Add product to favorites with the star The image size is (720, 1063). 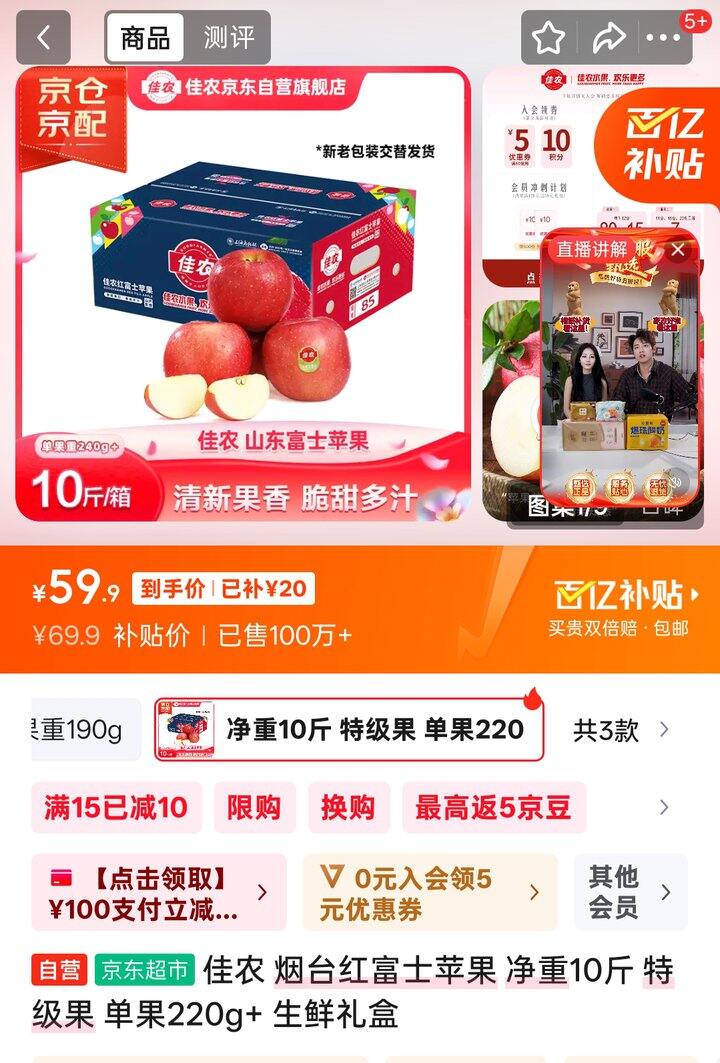[x=548, y=39]
